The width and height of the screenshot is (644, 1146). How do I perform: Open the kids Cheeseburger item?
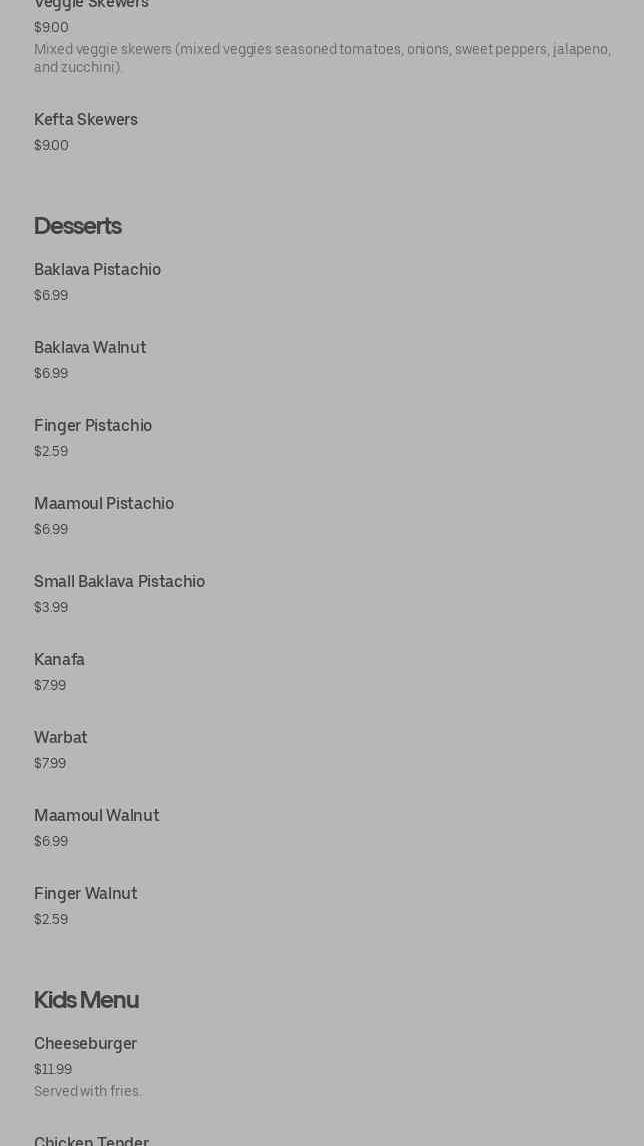pyautogui.click(x=86, y=1045)
